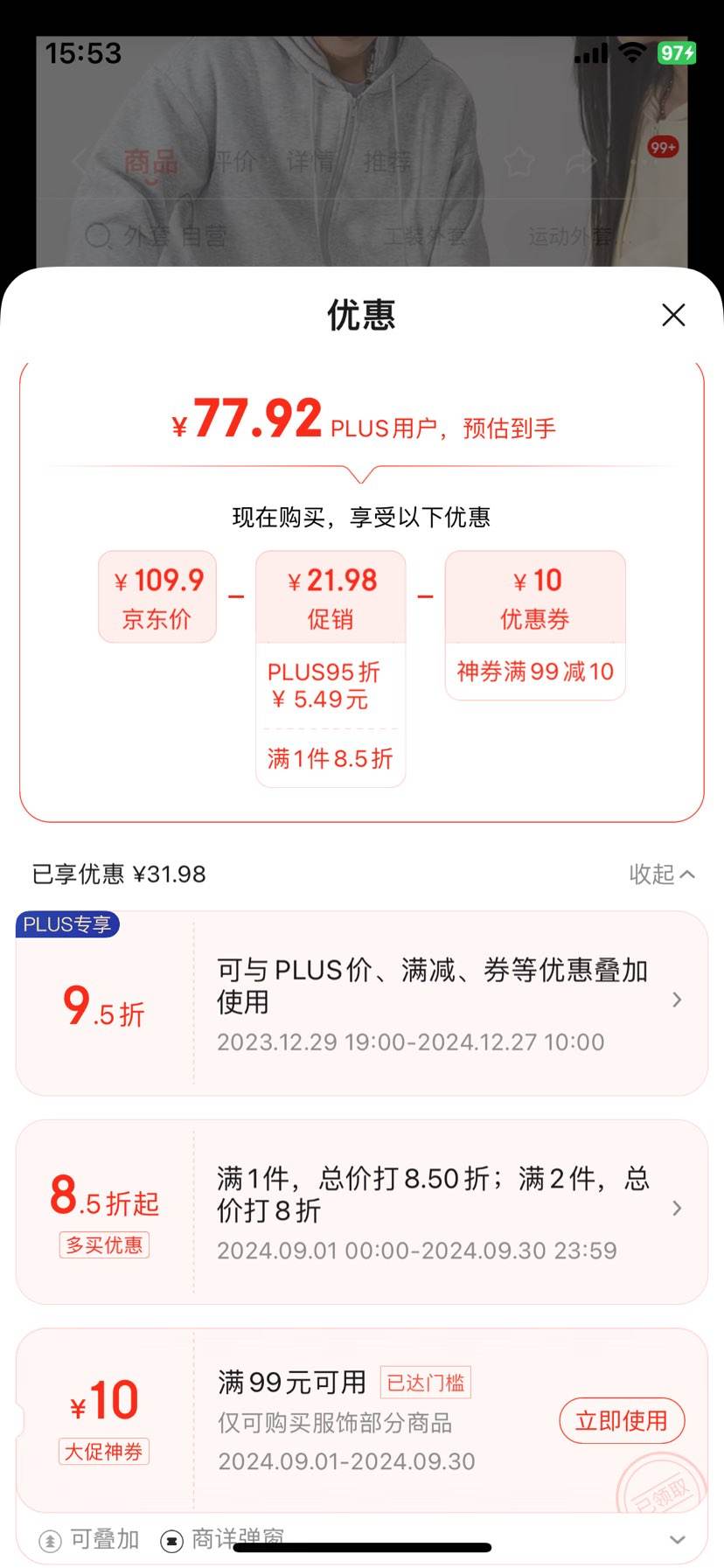Open the 8.5折起 多买优惠 offer details
724x1568 pixels.
click(x=676, y=1209)
